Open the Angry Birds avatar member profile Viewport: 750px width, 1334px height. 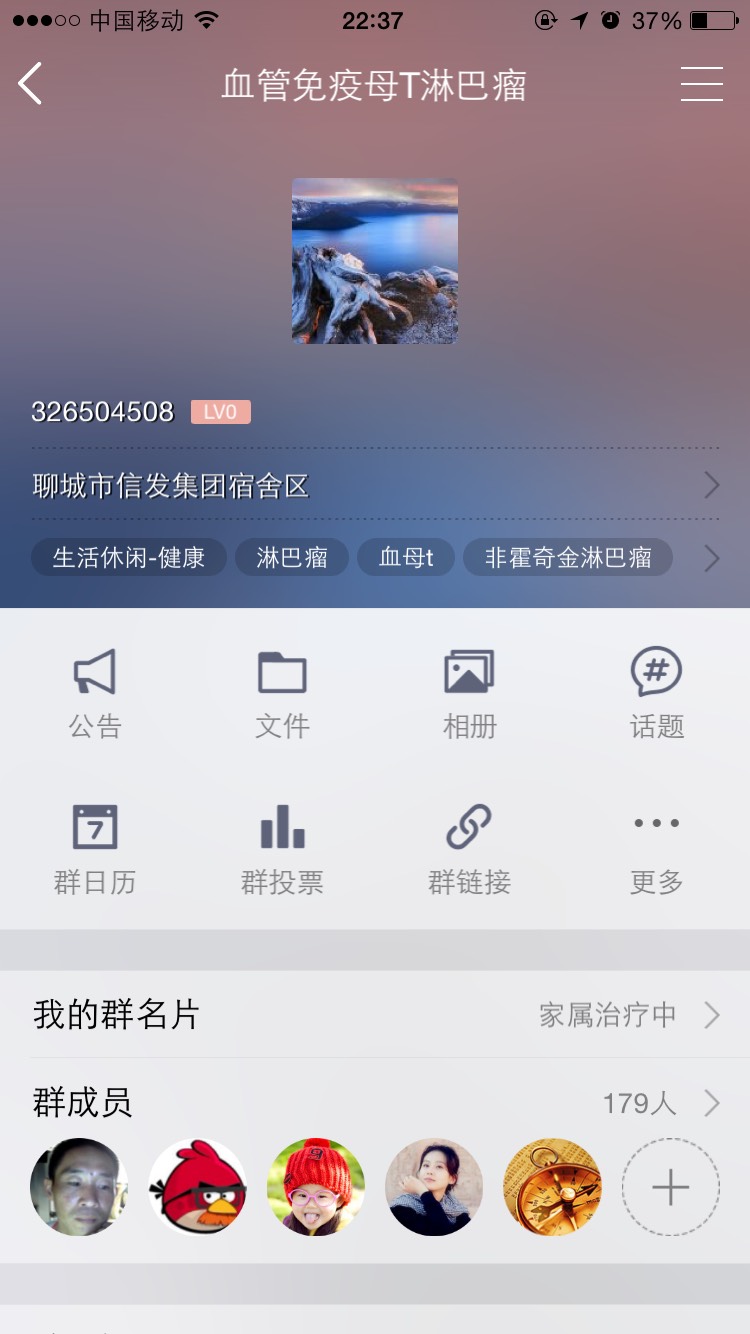click(197, 1187)
